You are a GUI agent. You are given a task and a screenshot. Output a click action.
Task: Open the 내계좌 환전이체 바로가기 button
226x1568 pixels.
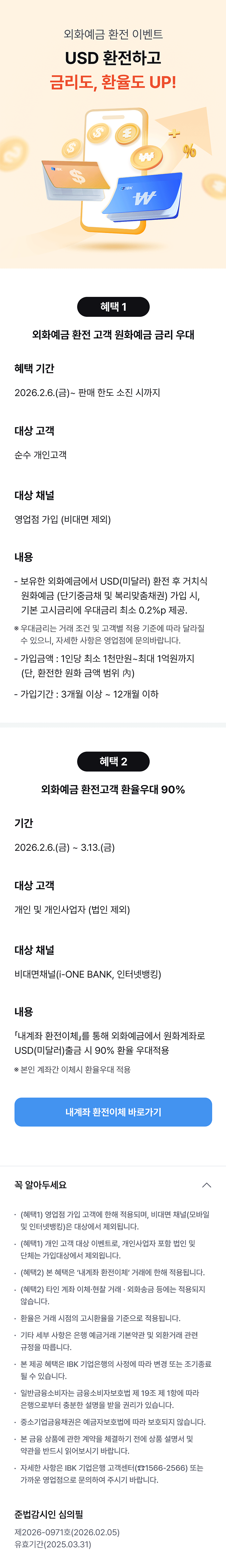click(x=113, y=1111)
